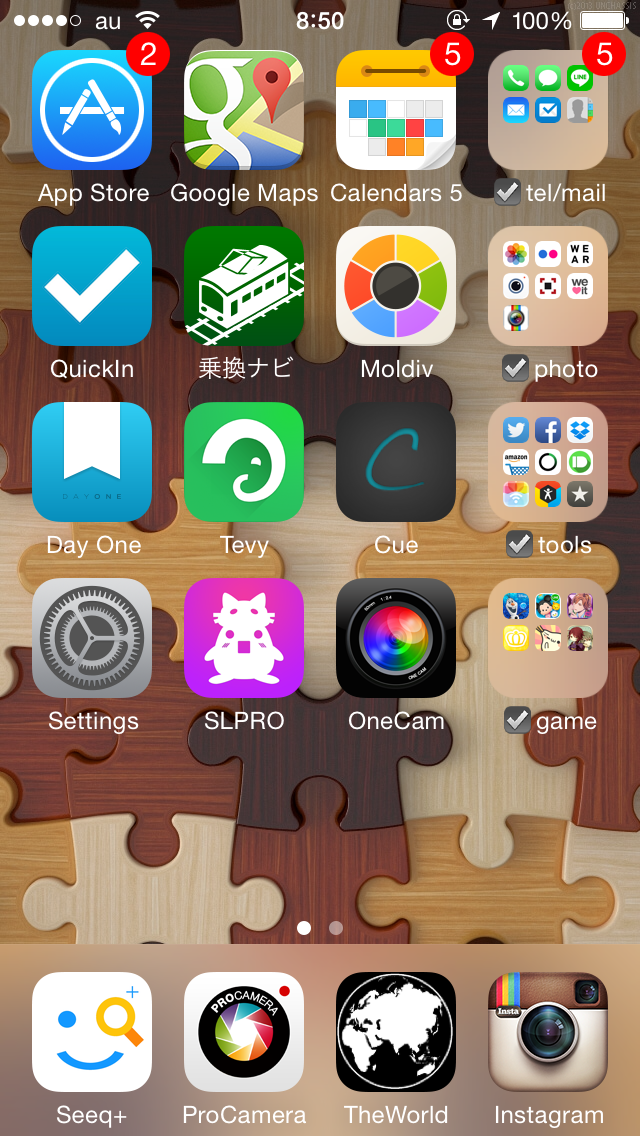Open the OneCam camera app
The width and height of the screenshot is (640, 1136).
(x=396, y=638)
